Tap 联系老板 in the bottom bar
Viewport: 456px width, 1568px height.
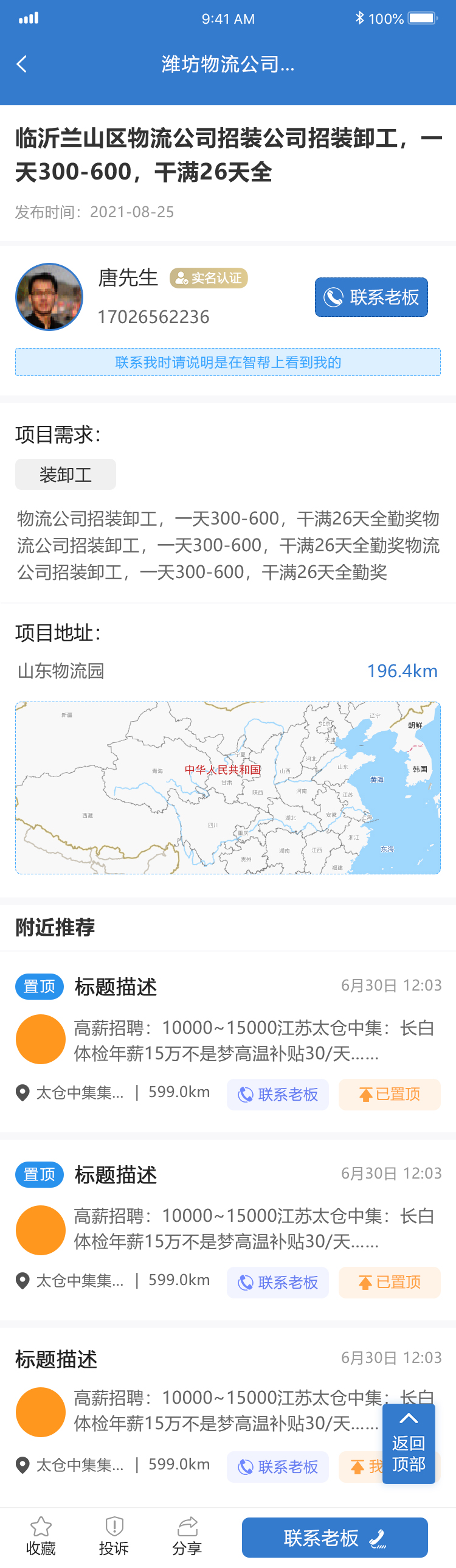[x=334, y=1538]
